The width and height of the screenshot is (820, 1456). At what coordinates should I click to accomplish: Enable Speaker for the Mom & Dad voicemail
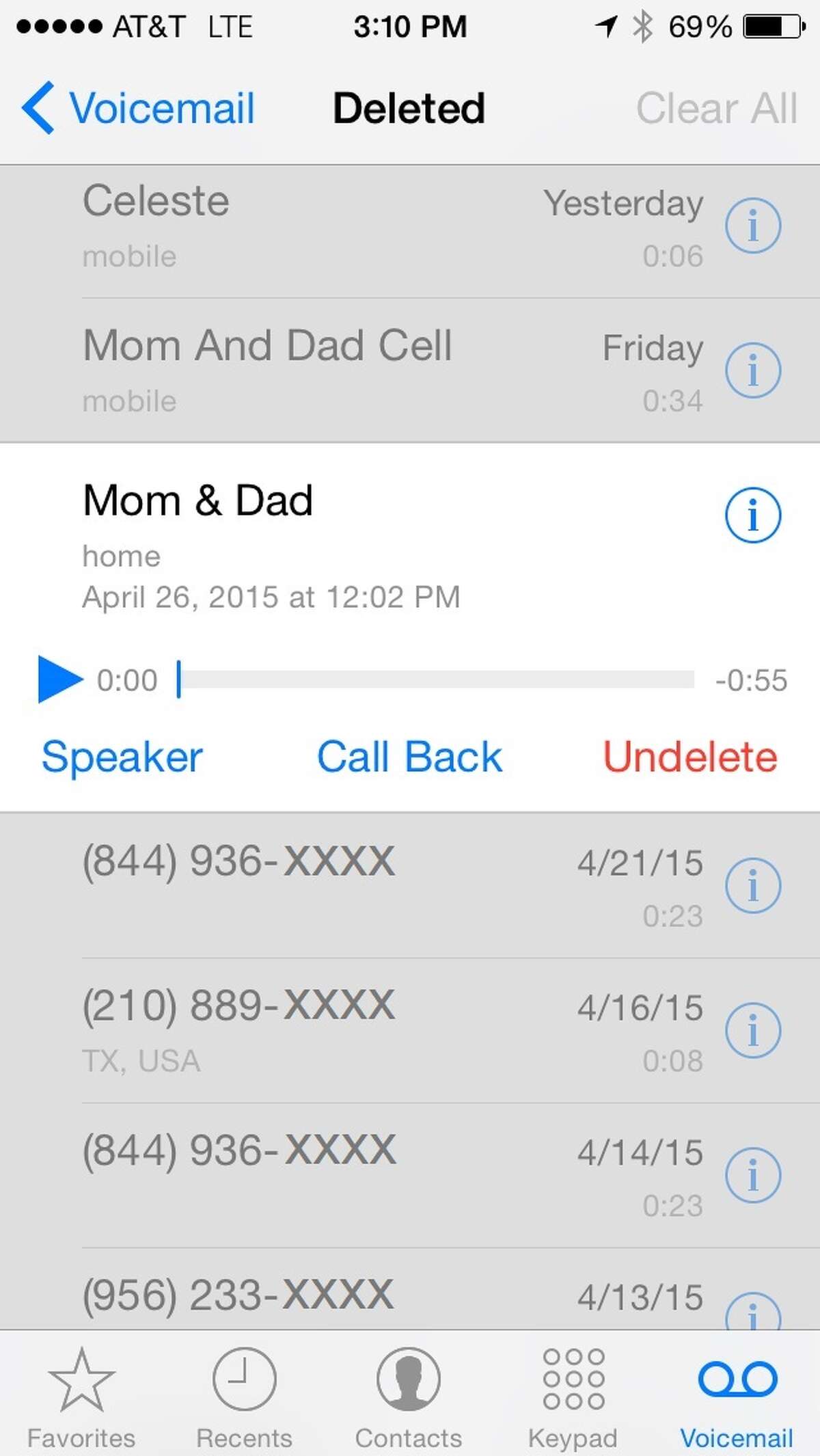(122, 756)
